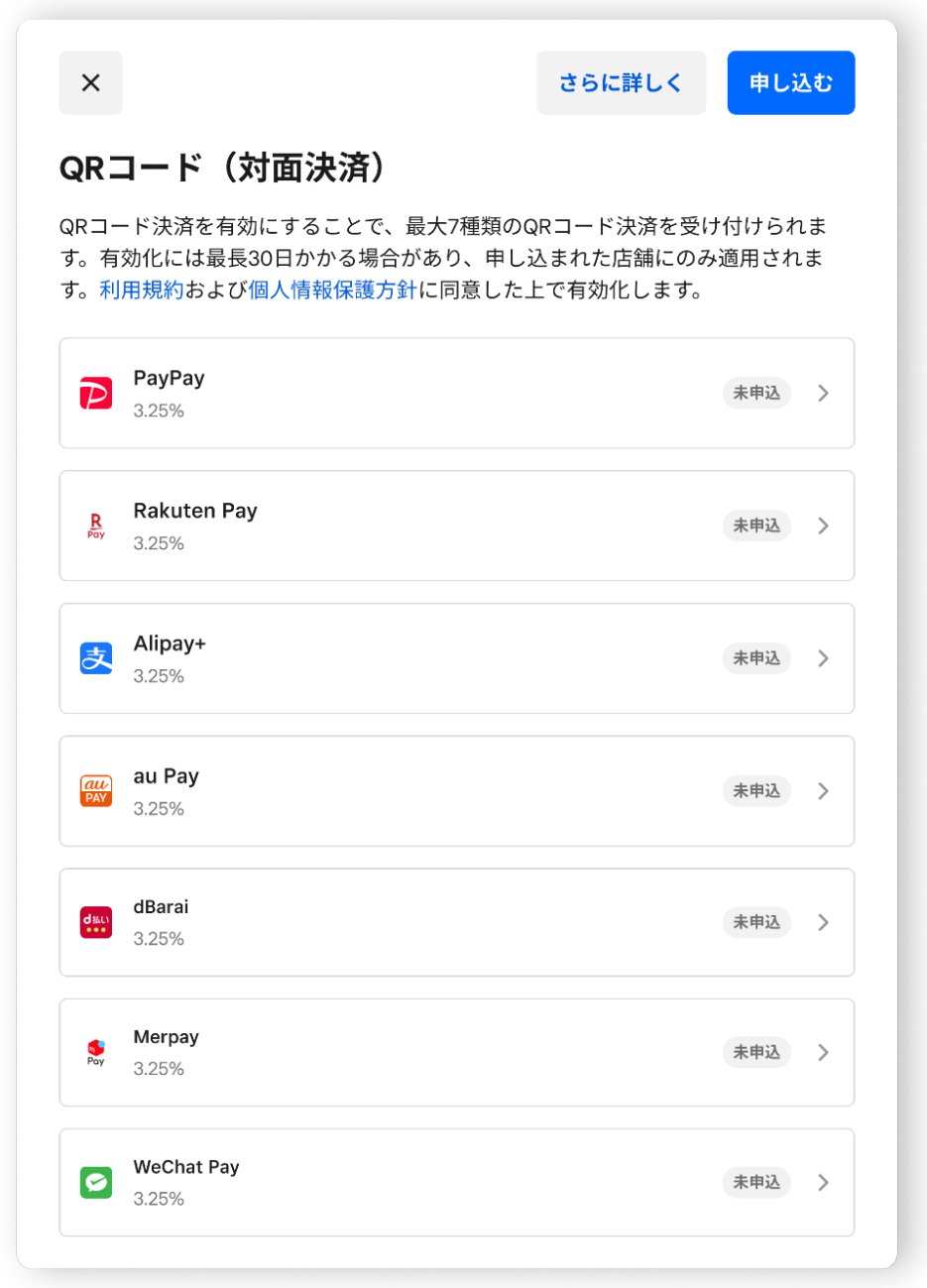Click the 未申込 badge on PayPay
The height and width of the screenshot is (1288, 927).
pos(755,393)
